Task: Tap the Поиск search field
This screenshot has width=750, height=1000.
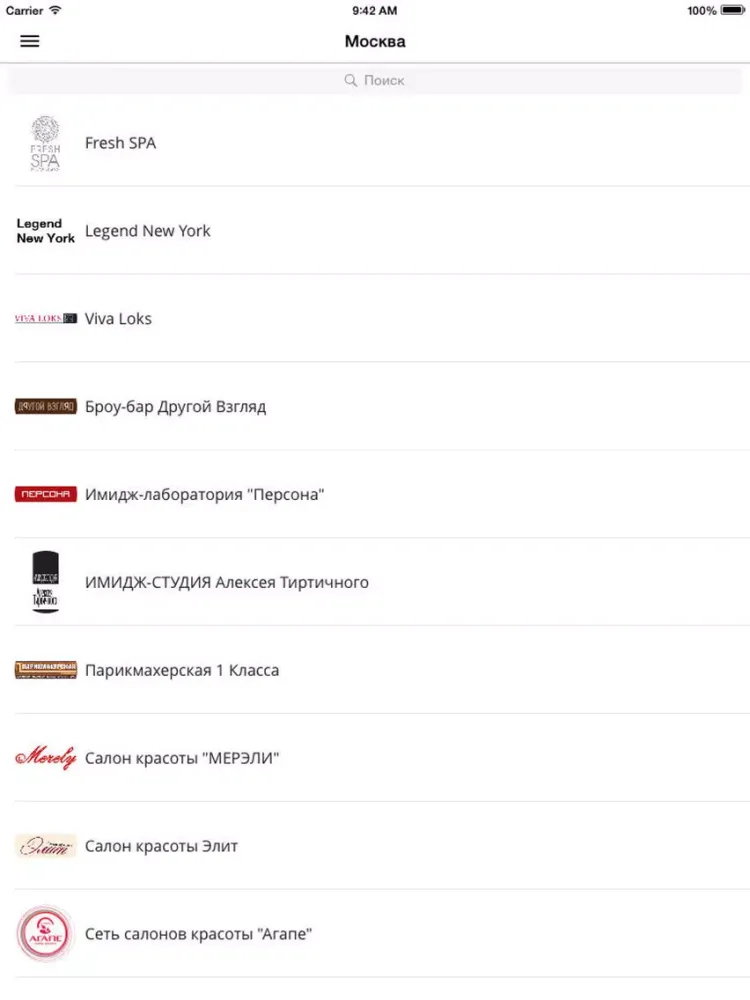Action: click(x=375, y=80)
